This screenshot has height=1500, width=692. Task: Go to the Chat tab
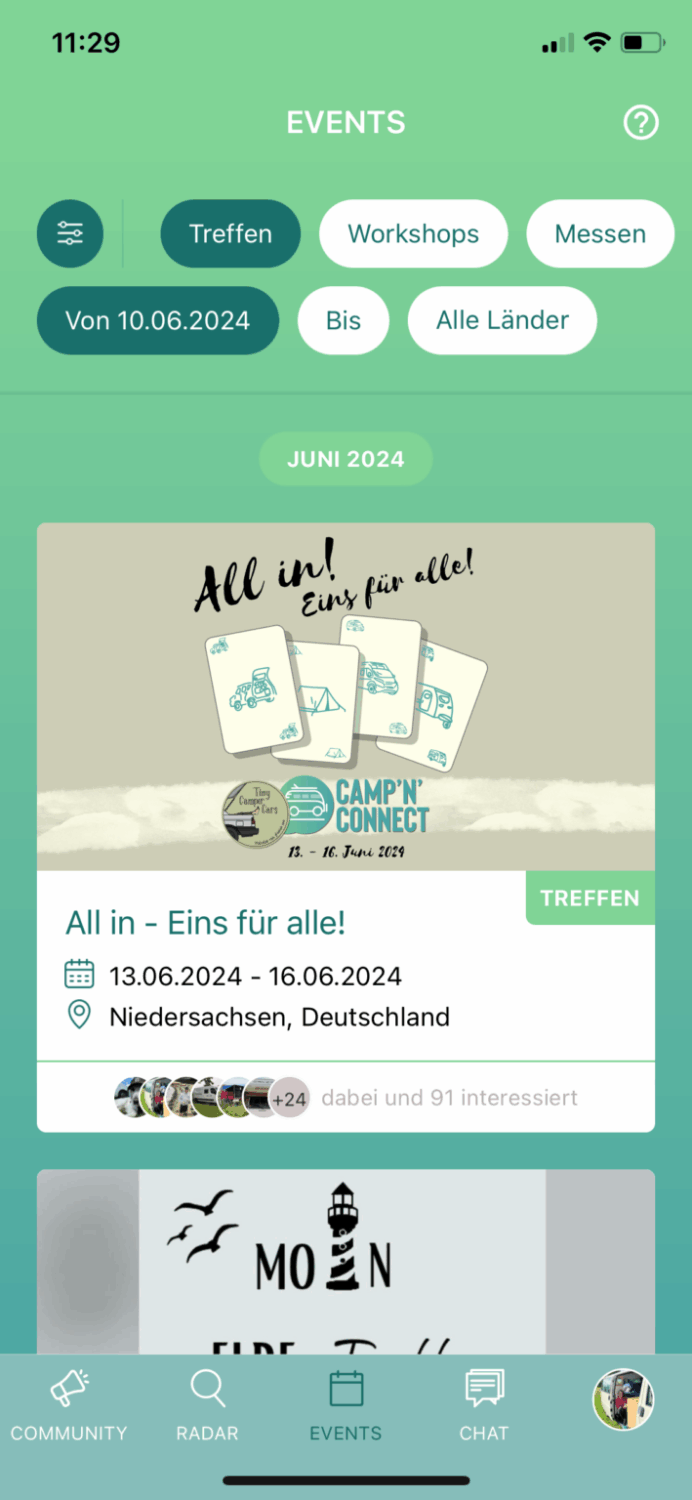484,1404
